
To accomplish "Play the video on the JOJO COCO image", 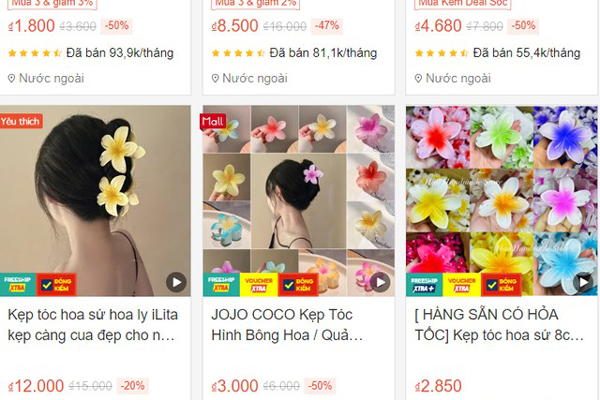I will click(379, 283).
